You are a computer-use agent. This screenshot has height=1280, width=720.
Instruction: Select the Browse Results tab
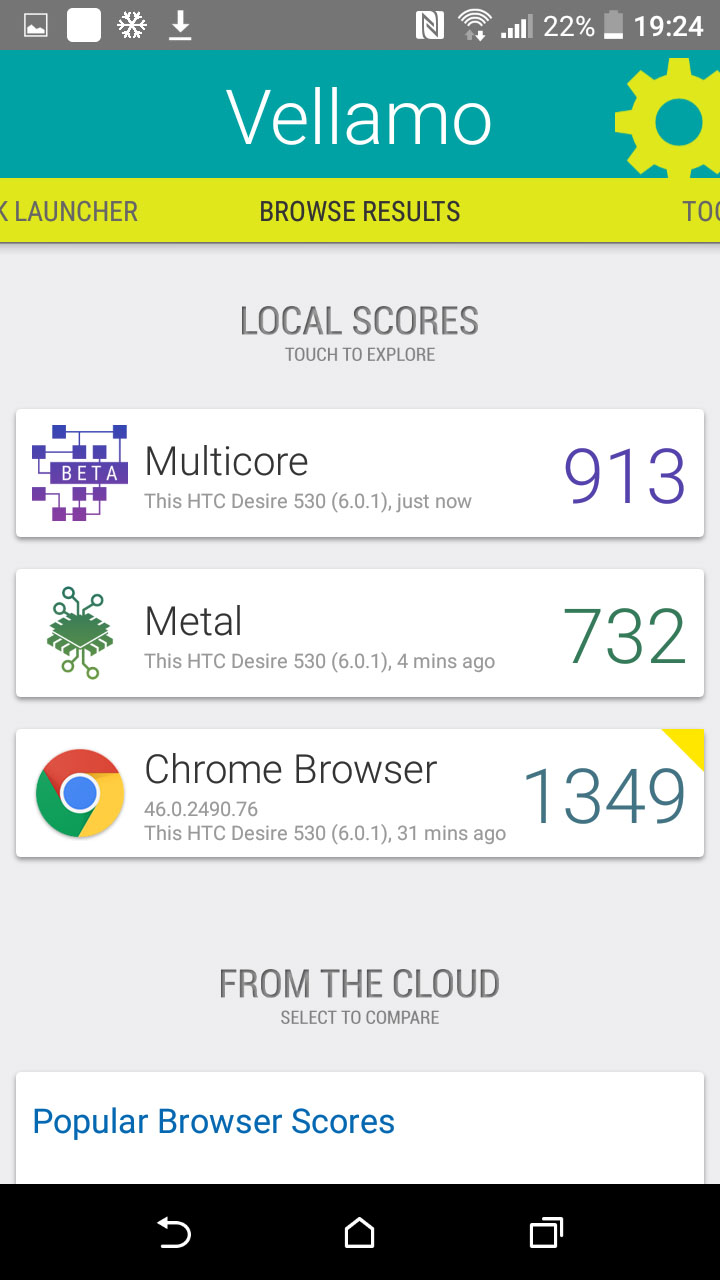(x=360, y=211)
